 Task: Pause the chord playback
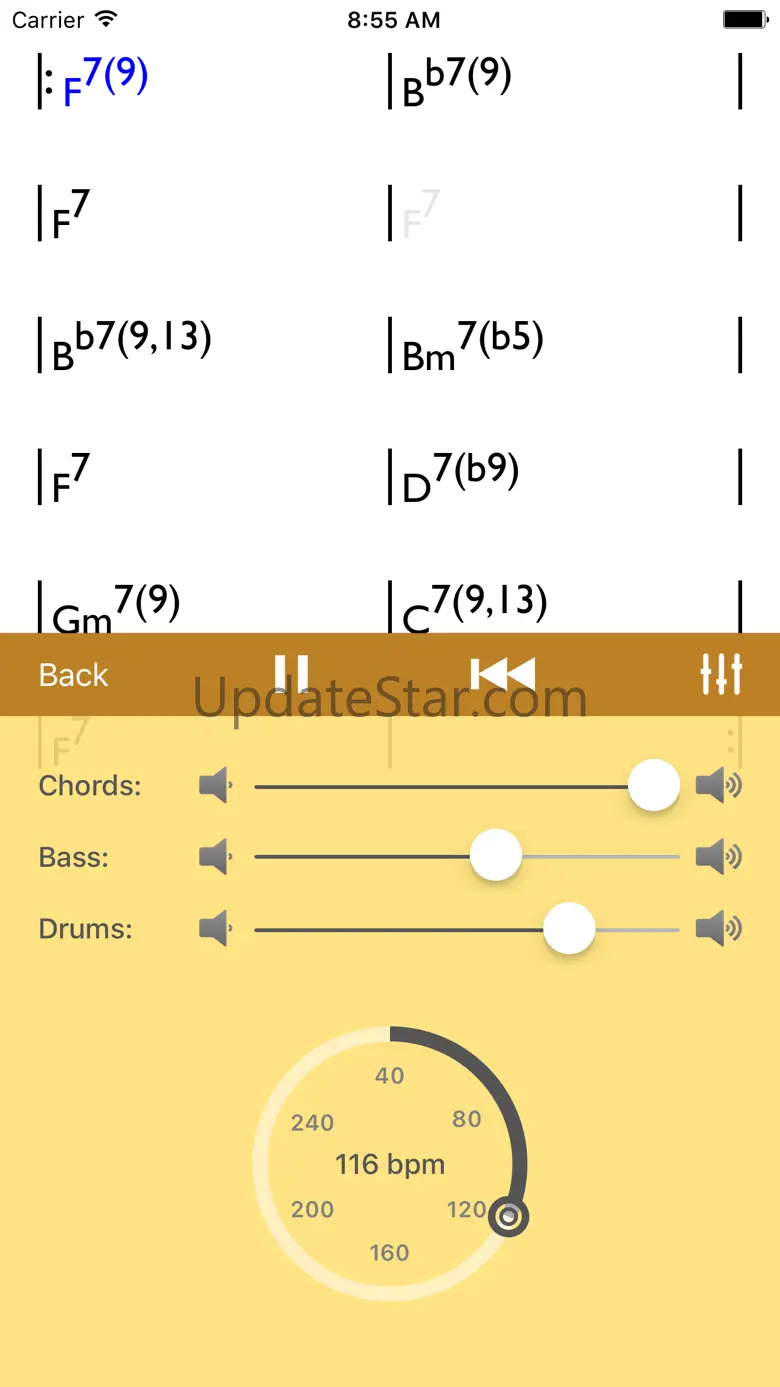(291, 674)
